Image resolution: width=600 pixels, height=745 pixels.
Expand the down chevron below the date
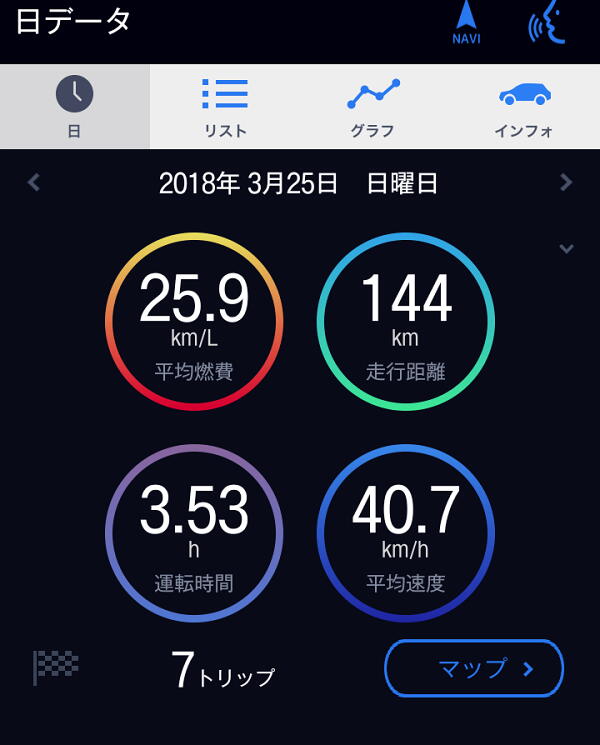click(566, 248)
